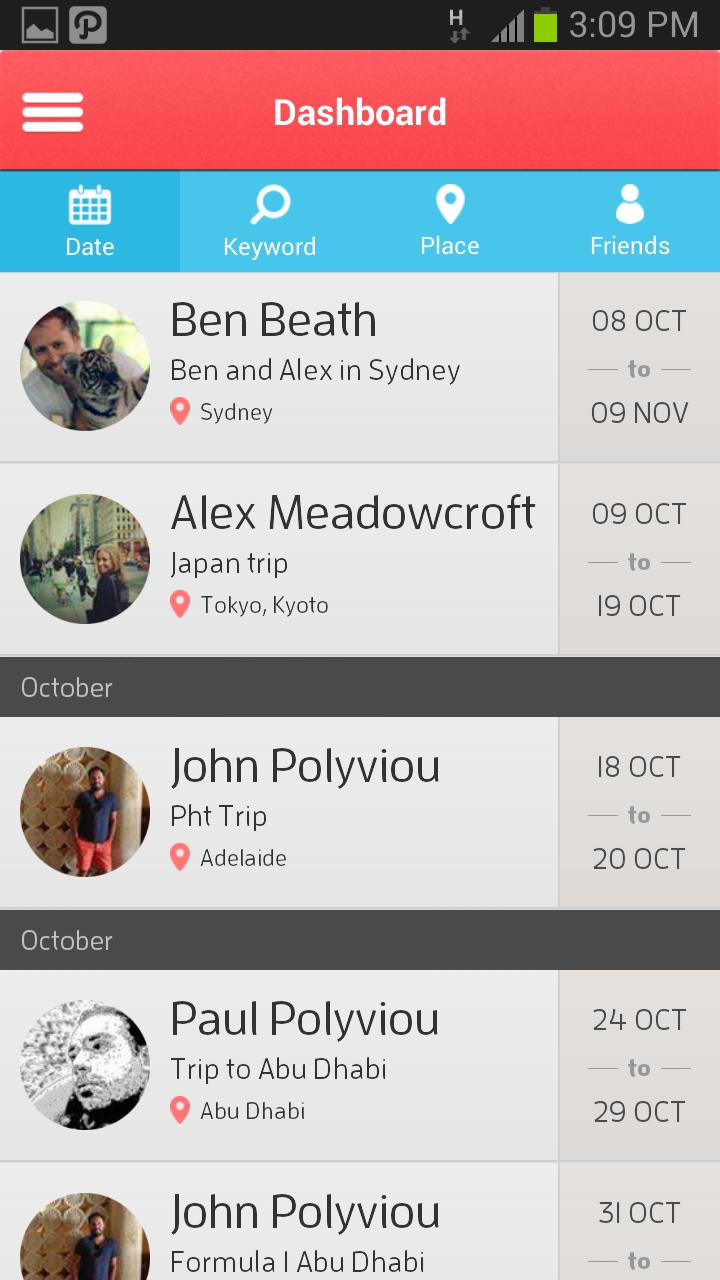The height and width of the screenshot is (1280, 720).
Task: Open the Pinterest icon in the status bar
Action: click(x=89, y=24)
